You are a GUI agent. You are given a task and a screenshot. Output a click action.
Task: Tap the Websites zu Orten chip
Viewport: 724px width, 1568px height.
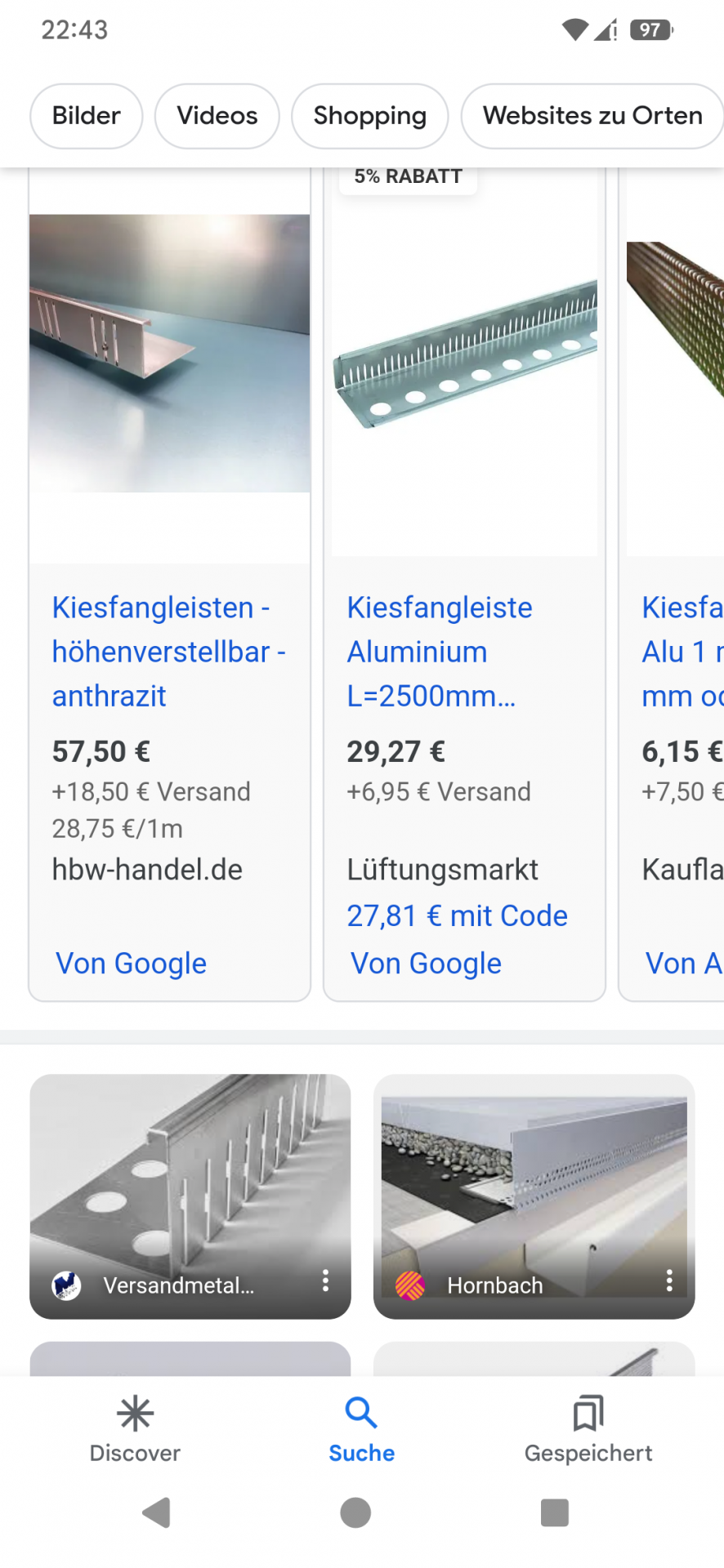click(x=592, y=116)
